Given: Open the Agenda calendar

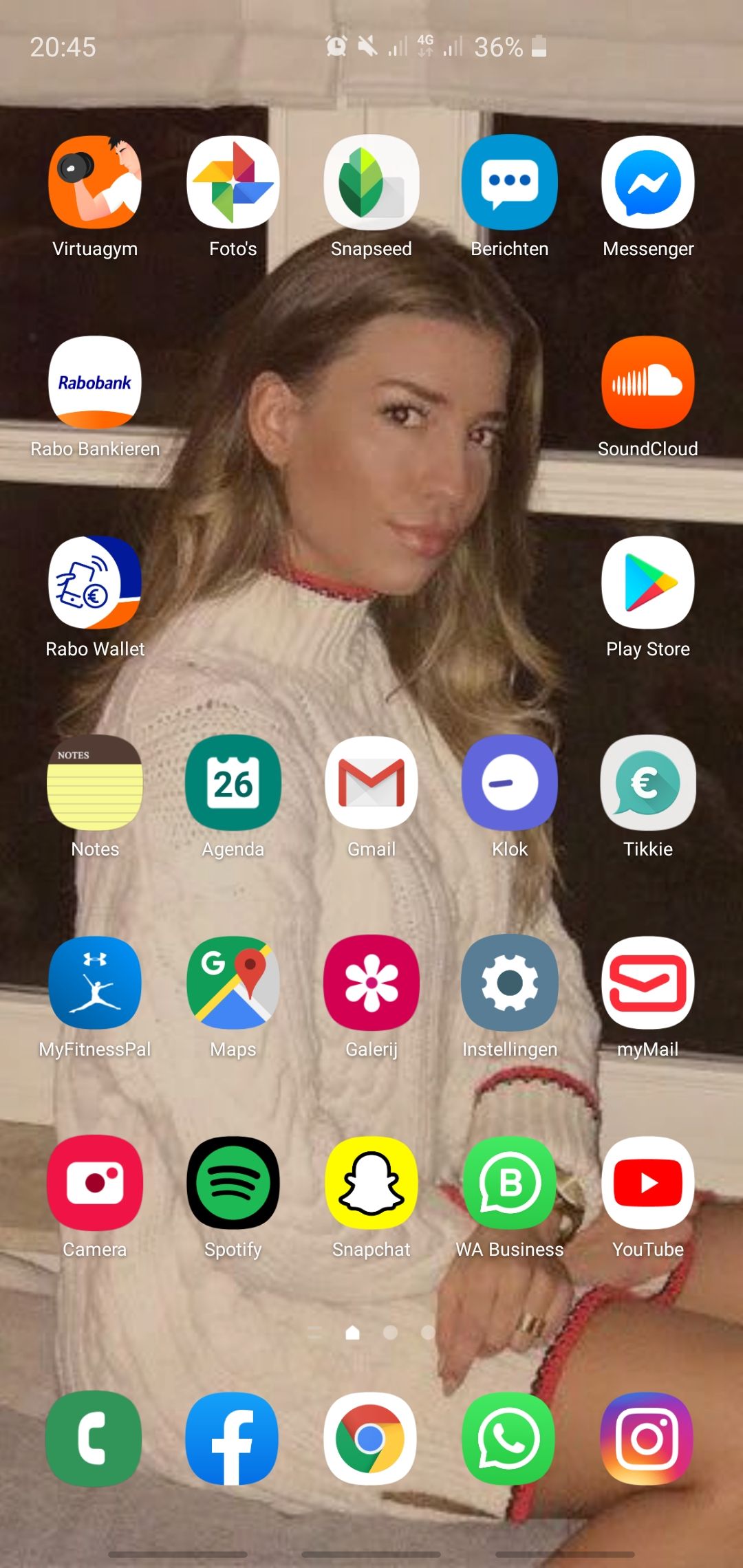Looking at the screenshot, I should point(233,783).
